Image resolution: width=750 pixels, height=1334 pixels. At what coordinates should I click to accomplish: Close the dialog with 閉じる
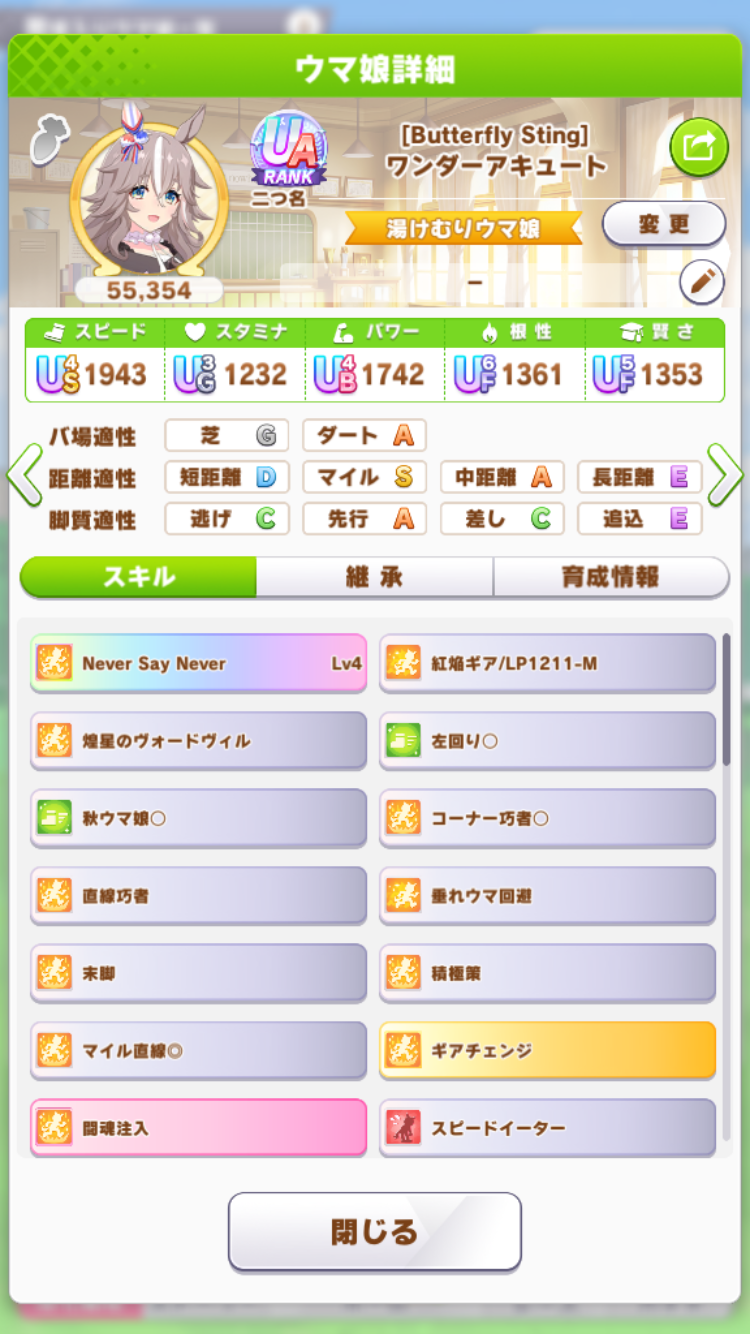click(x=374, y=1231)
